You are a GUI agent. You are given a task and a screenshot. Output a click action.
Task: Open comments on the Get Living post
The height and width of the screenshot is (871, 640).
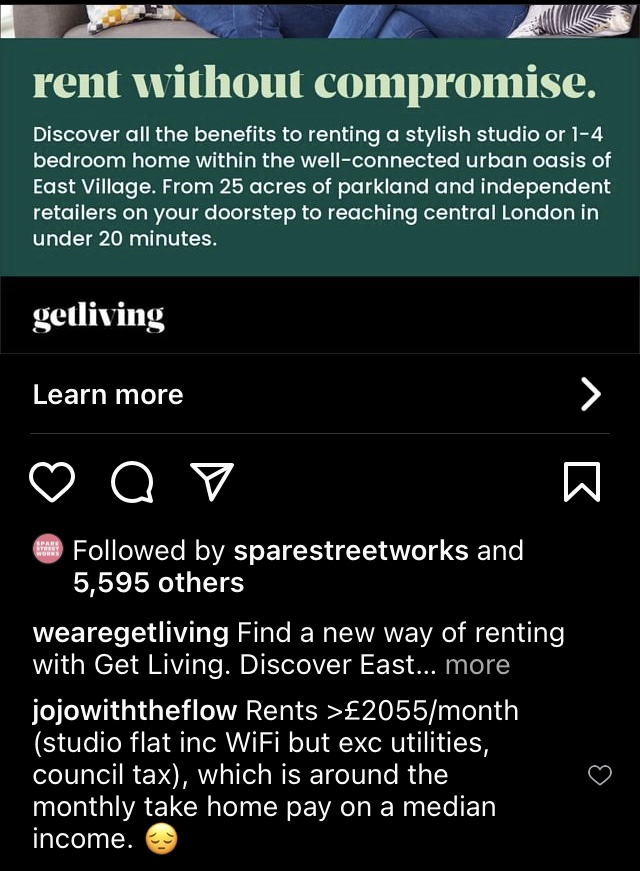click(132, 483)
